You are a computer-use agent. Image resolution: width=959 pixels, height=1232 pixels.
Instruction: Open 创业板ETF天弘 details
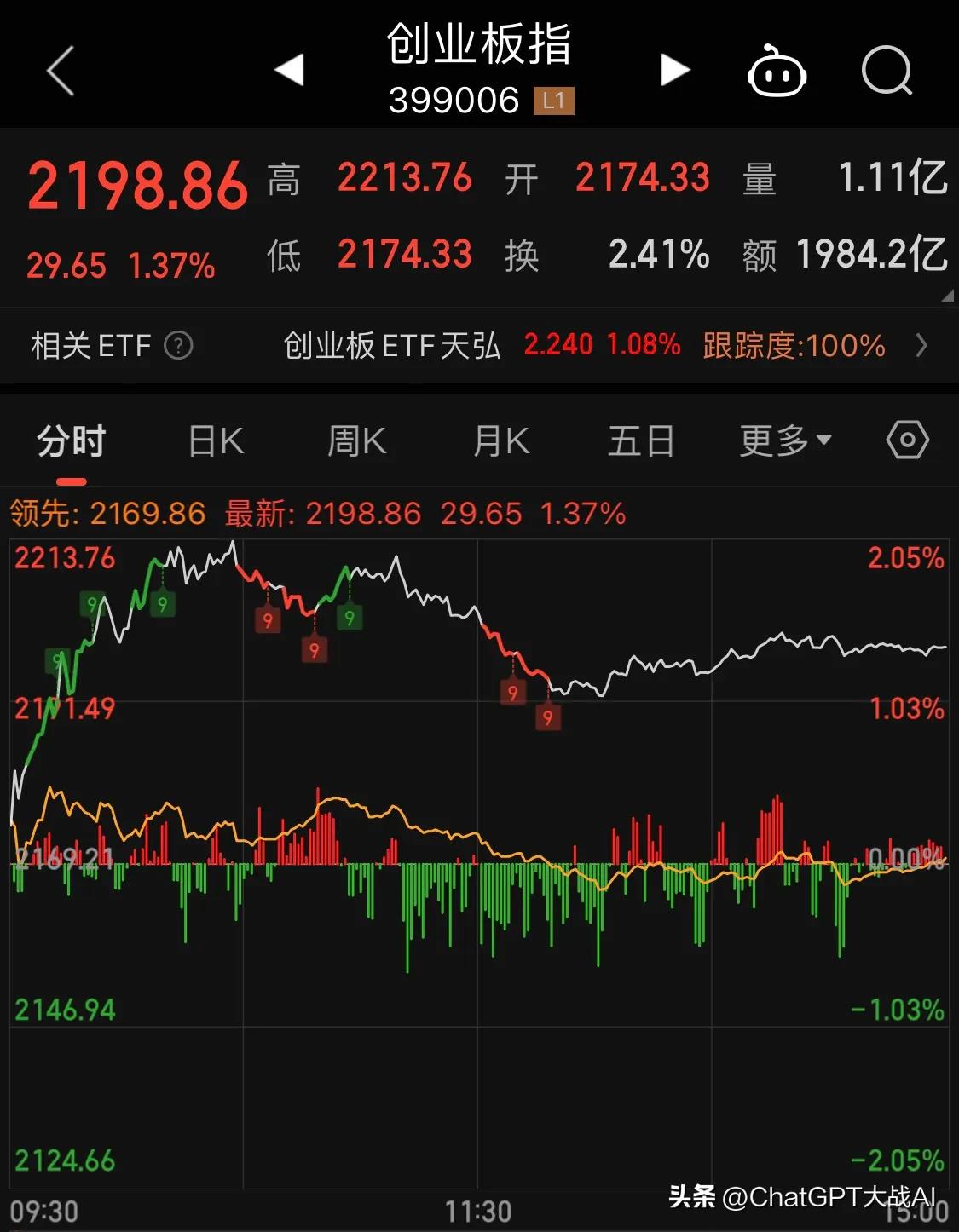393,346
